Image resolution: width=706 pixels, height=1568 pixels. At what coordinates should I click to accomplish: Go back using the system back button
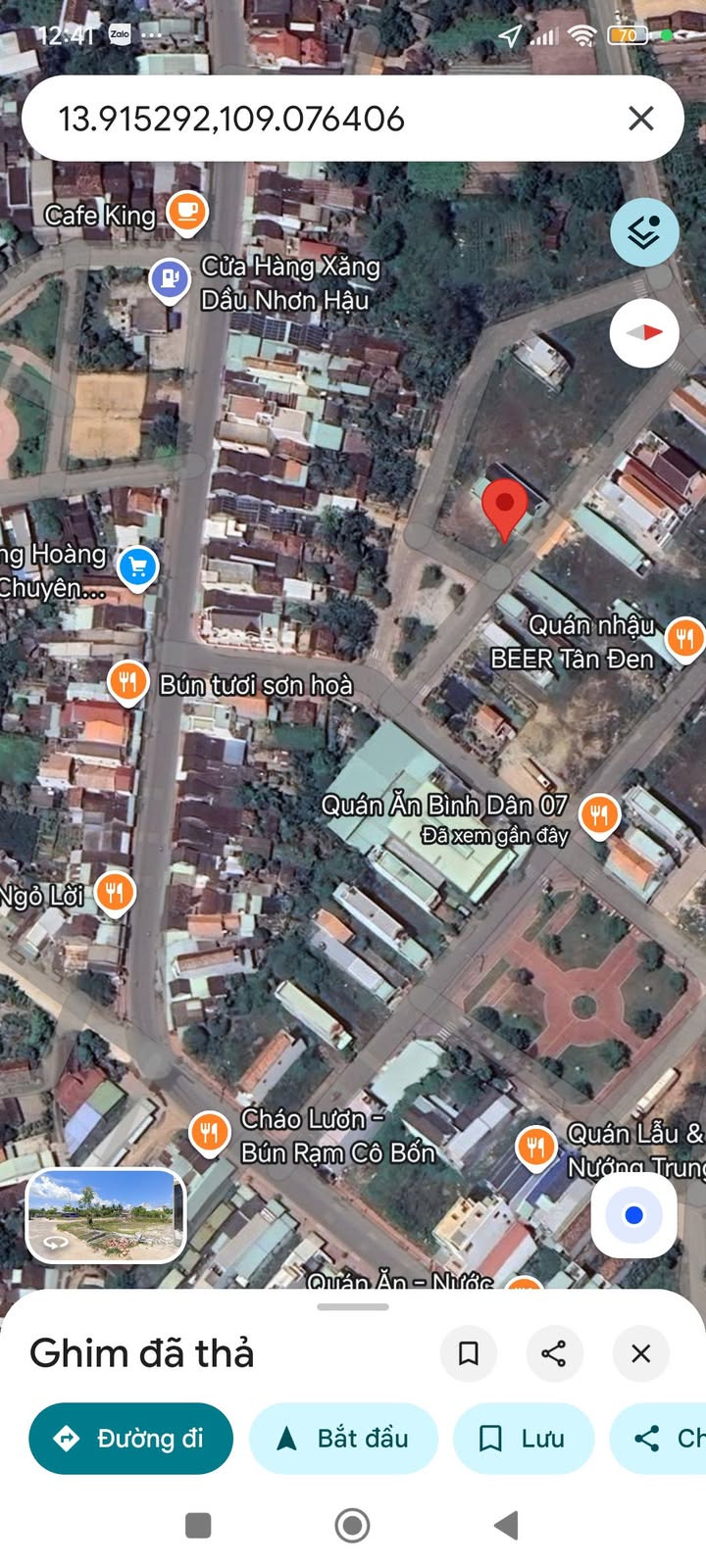coord(506,1525)
